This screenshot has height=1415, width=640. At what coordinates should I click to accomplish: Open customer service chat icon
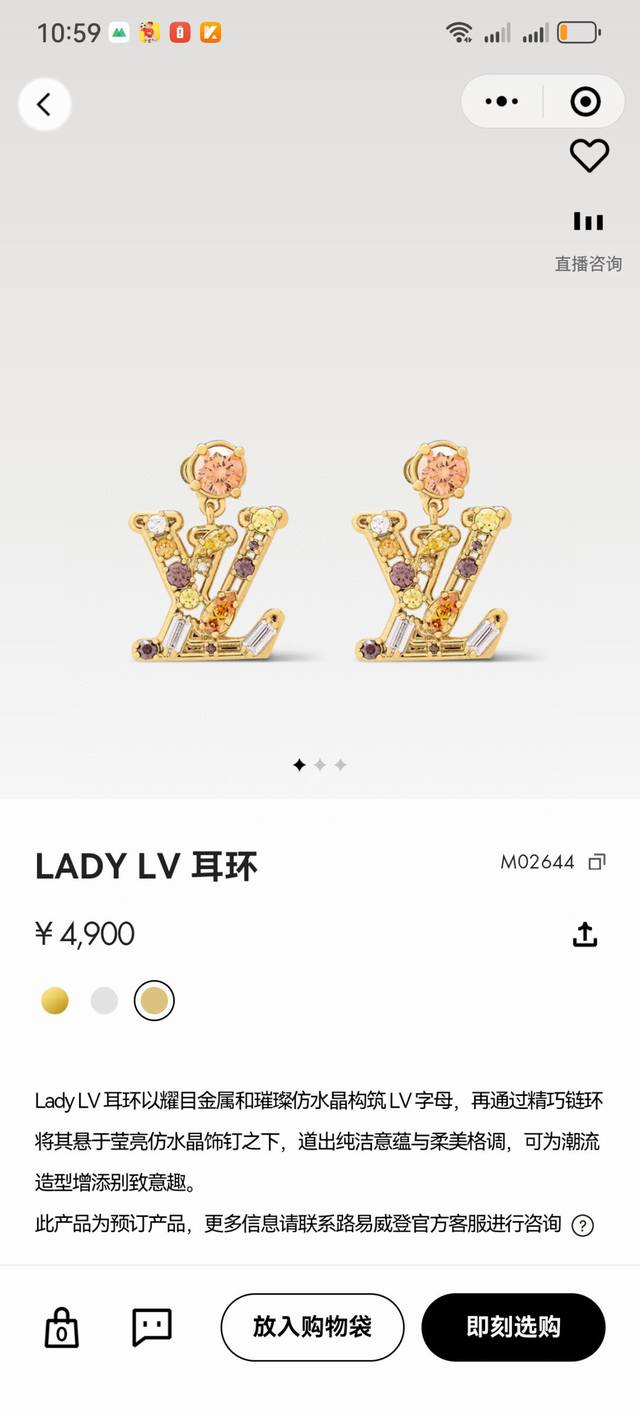coord(152,1327)
